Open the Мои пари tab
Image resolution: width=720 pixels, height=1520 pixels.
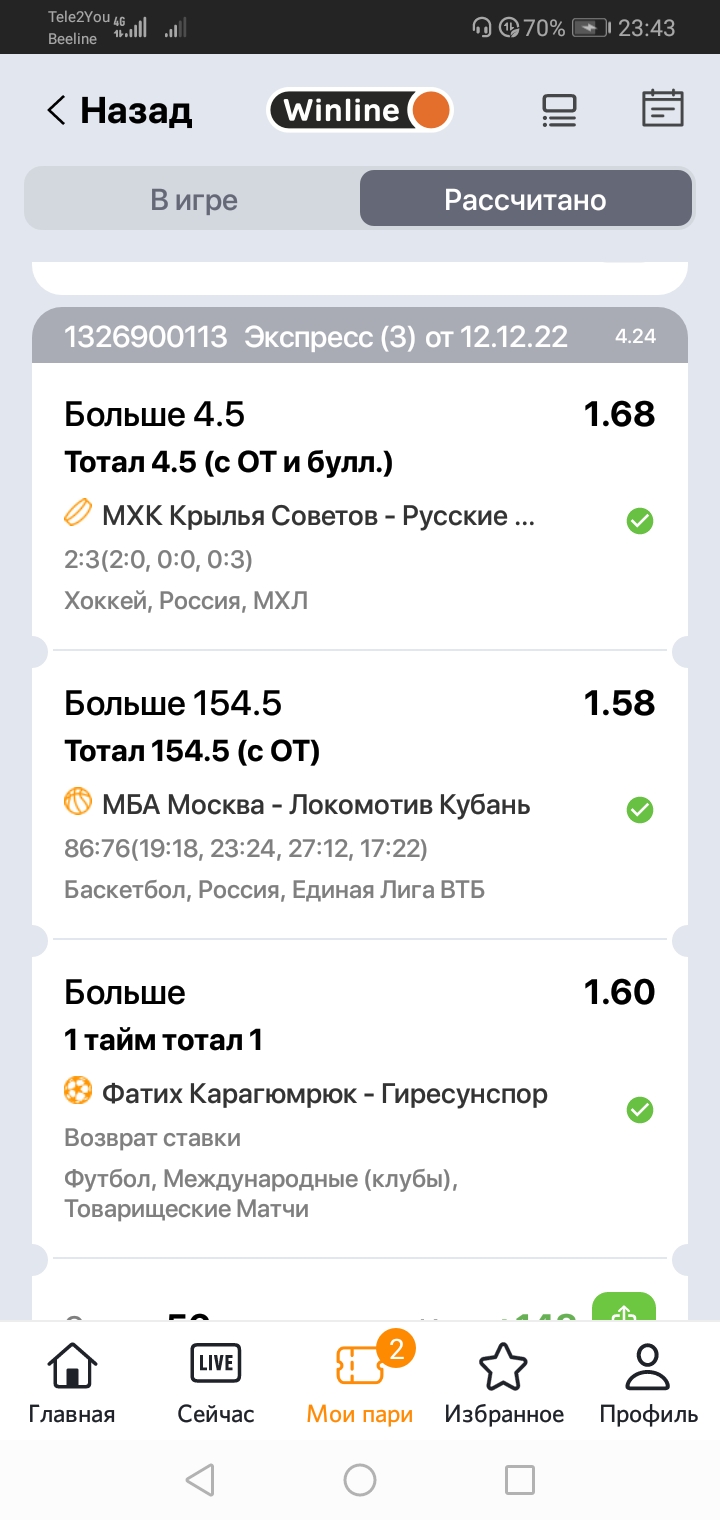tap(360, 1383)
